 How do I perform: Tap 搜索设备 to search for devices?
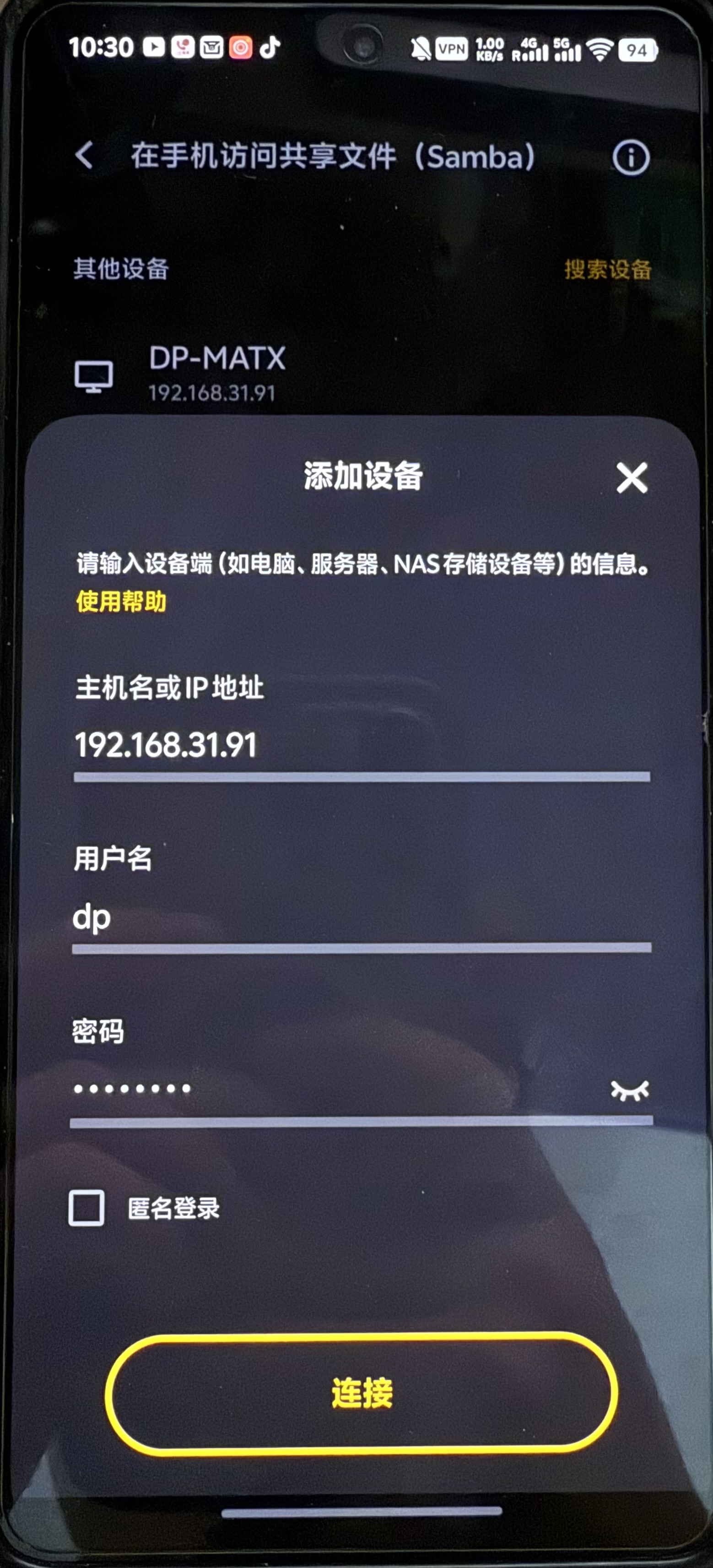[x=607, y=269]
